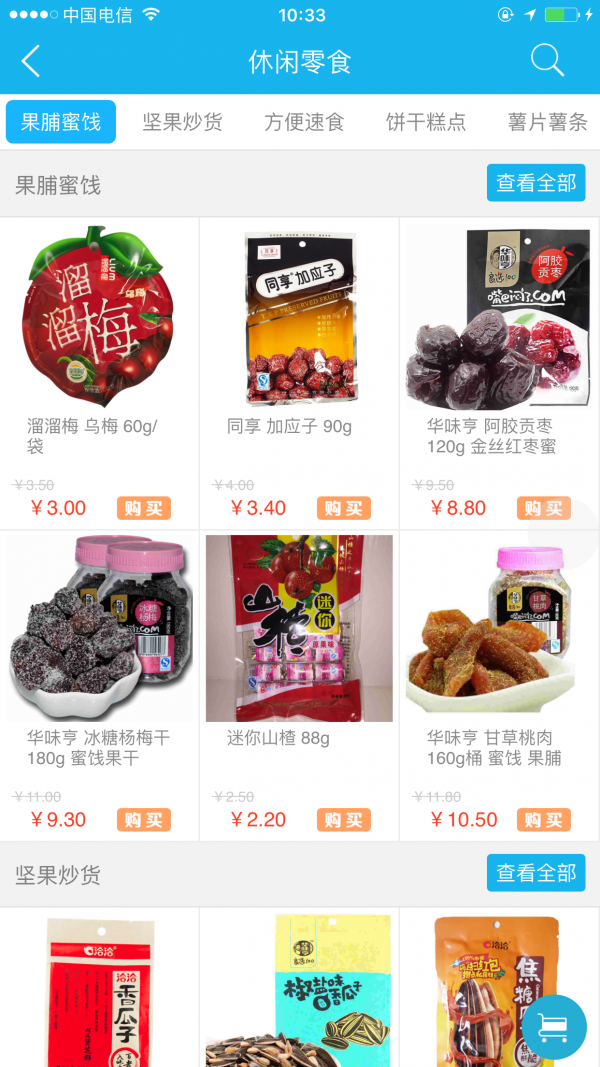Buy 华味亨 阿胶贡枣 via 购买
The width and height of the screenshot is (600, 1067).
(x=544, y=508)
